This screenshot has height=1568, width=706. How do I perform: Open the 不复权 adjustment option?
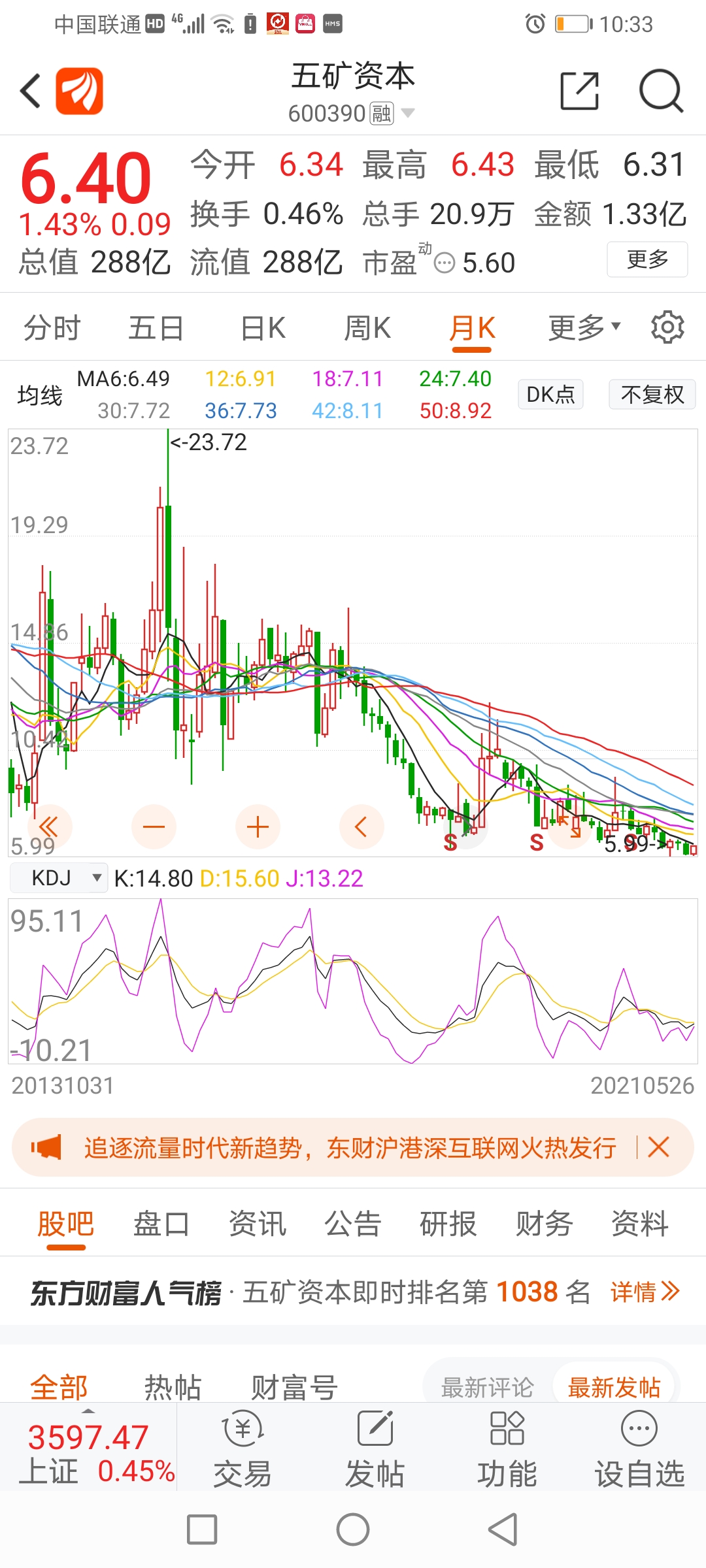point(652,395)
